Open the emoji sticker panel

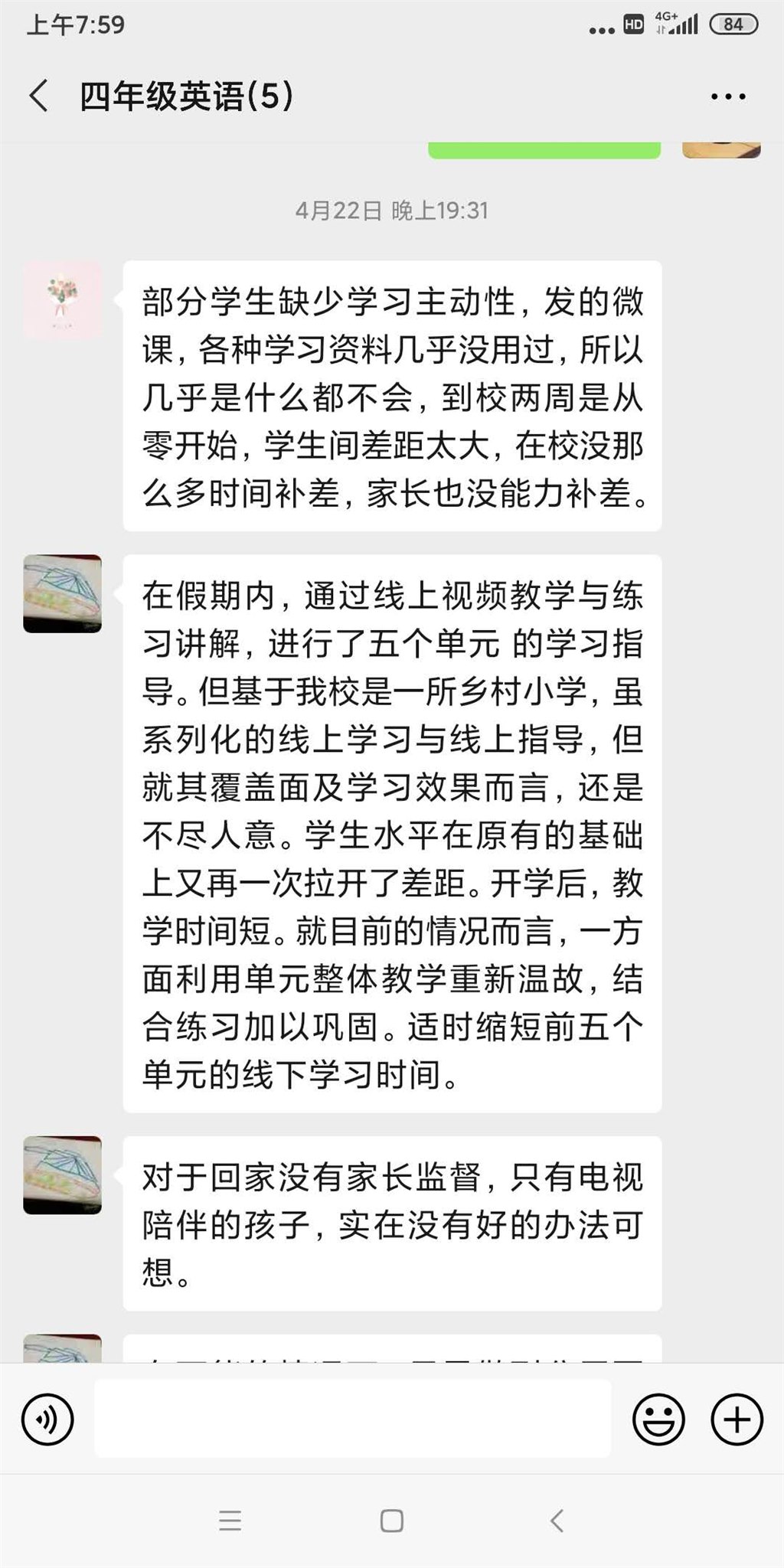point(658,1419)
